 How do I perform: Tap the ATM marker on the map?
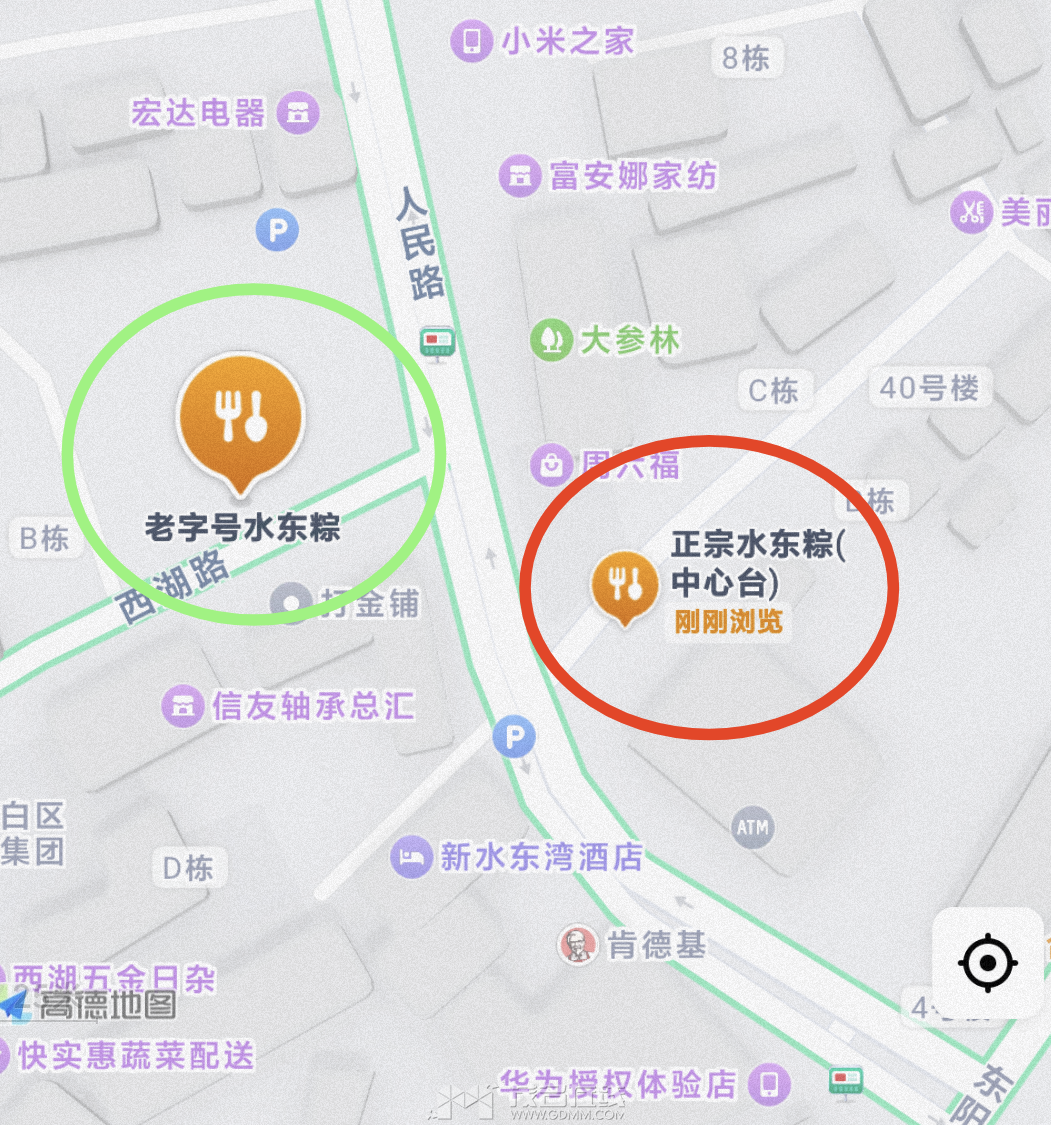pyautogui.click(x=753, y=828)
